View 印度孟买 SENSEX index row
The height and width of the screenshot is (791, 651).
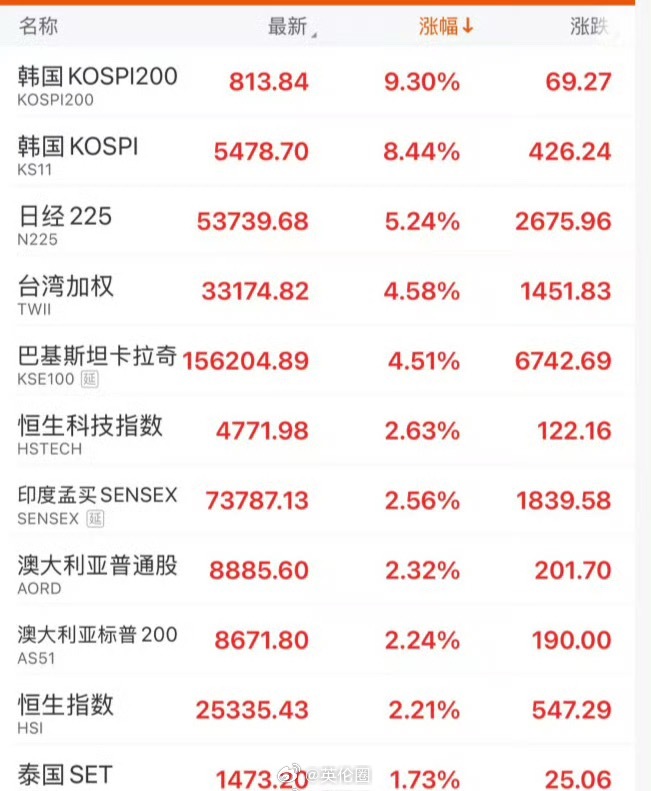[97, 502]
